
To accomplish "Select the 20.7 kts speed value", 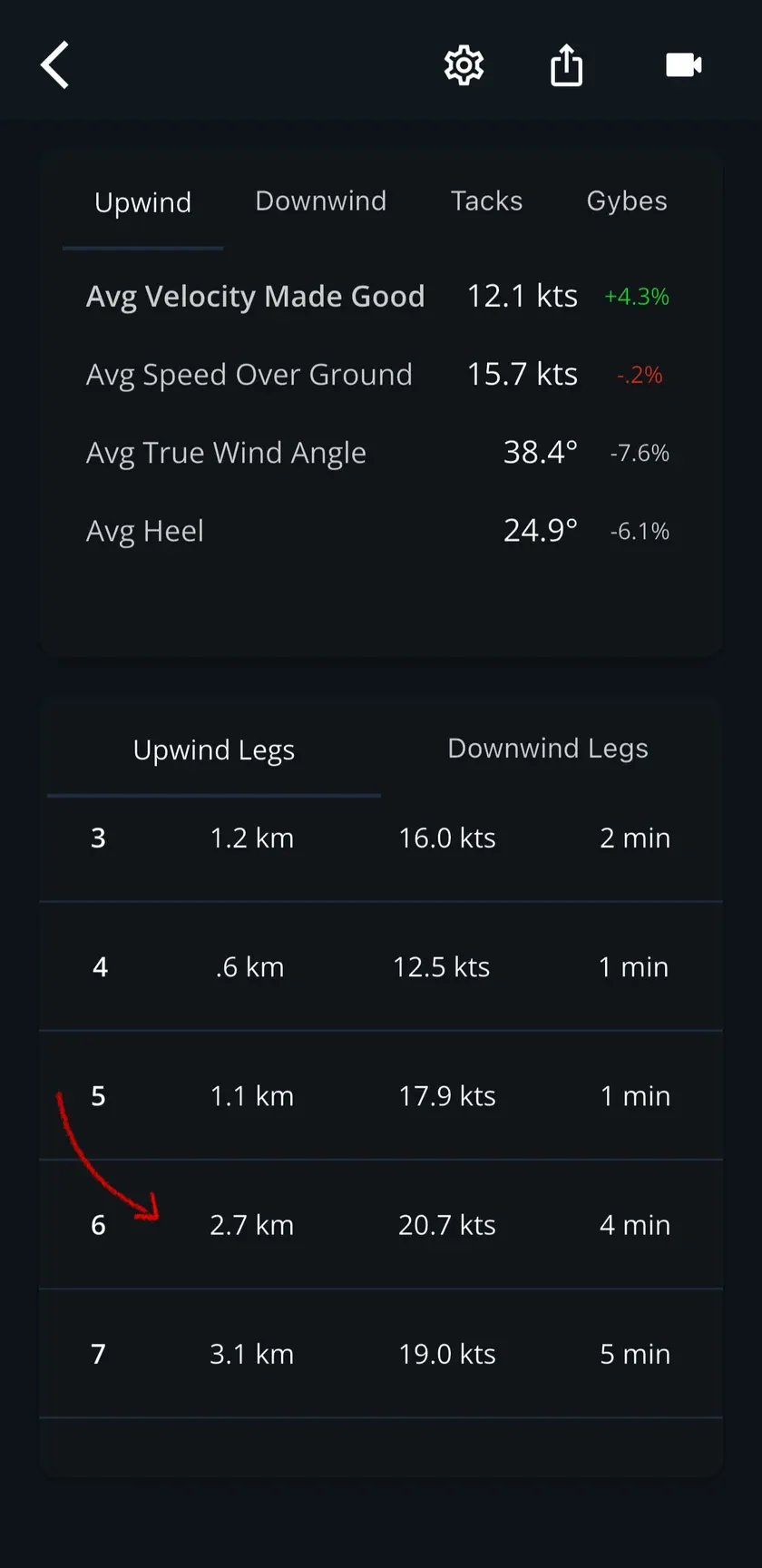I will [446, 1225].
